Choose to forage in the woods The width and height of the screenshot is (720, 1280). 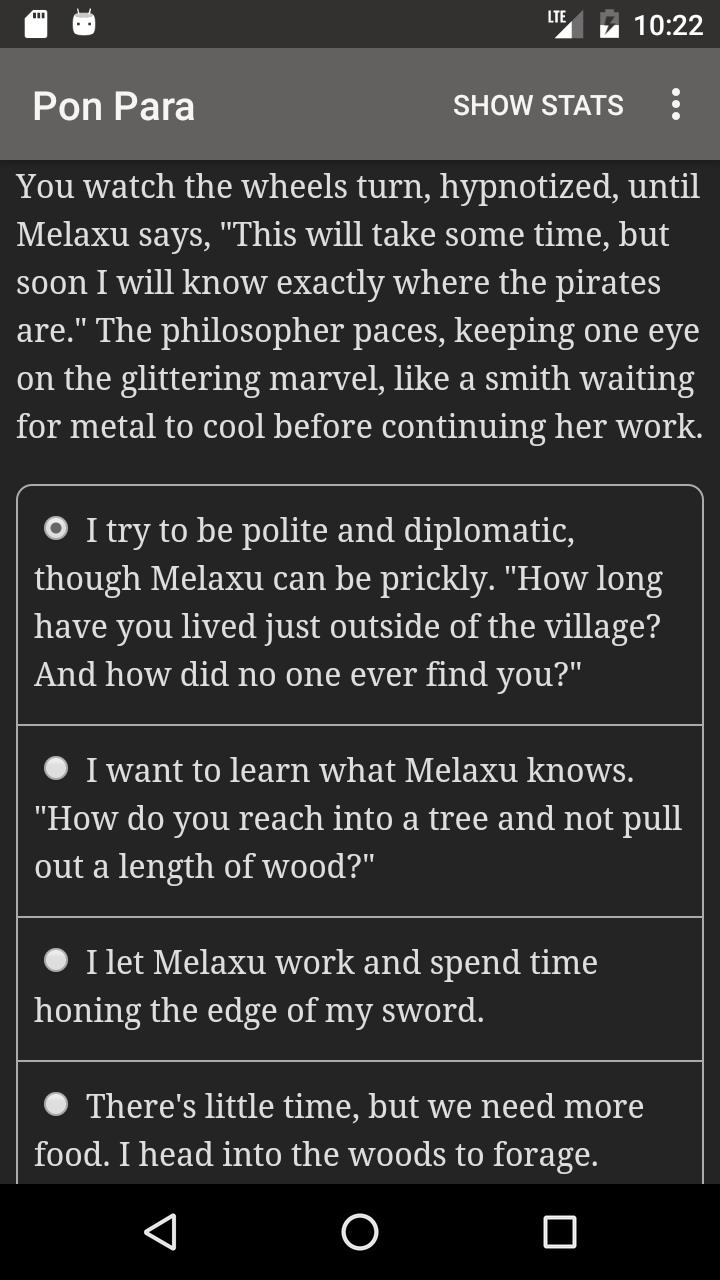57,1104
